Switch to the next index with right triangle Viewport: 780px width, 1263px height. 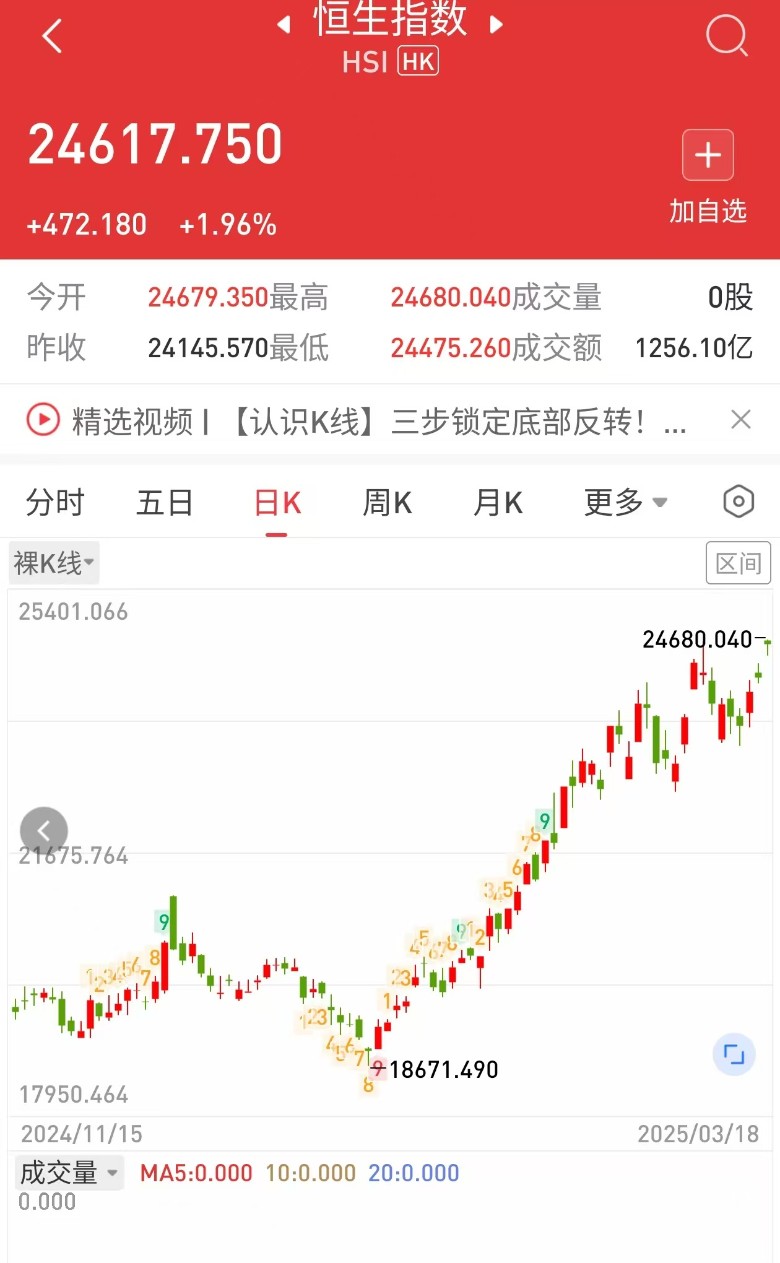click(x=496, y=25)
